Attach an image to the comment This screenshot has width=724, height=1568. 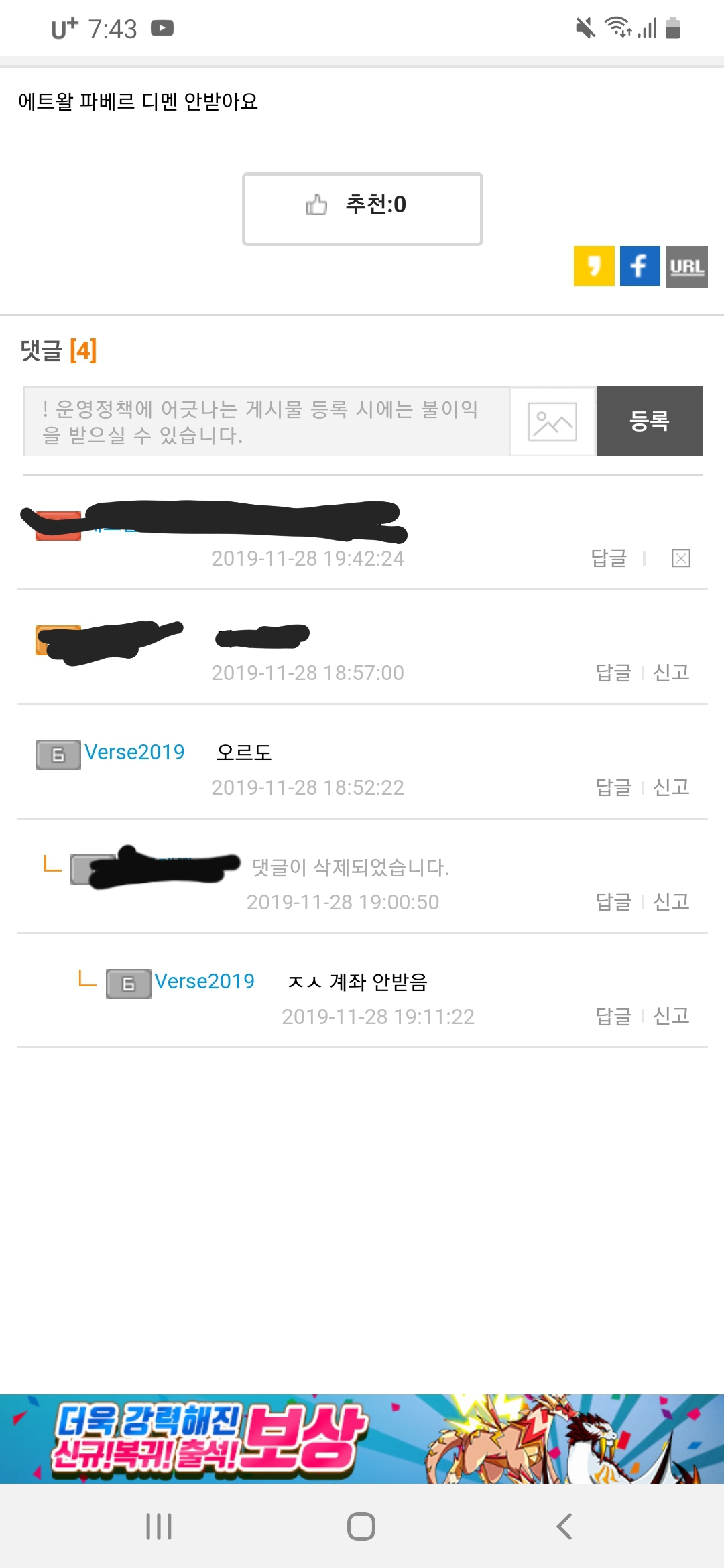[552, 421]
